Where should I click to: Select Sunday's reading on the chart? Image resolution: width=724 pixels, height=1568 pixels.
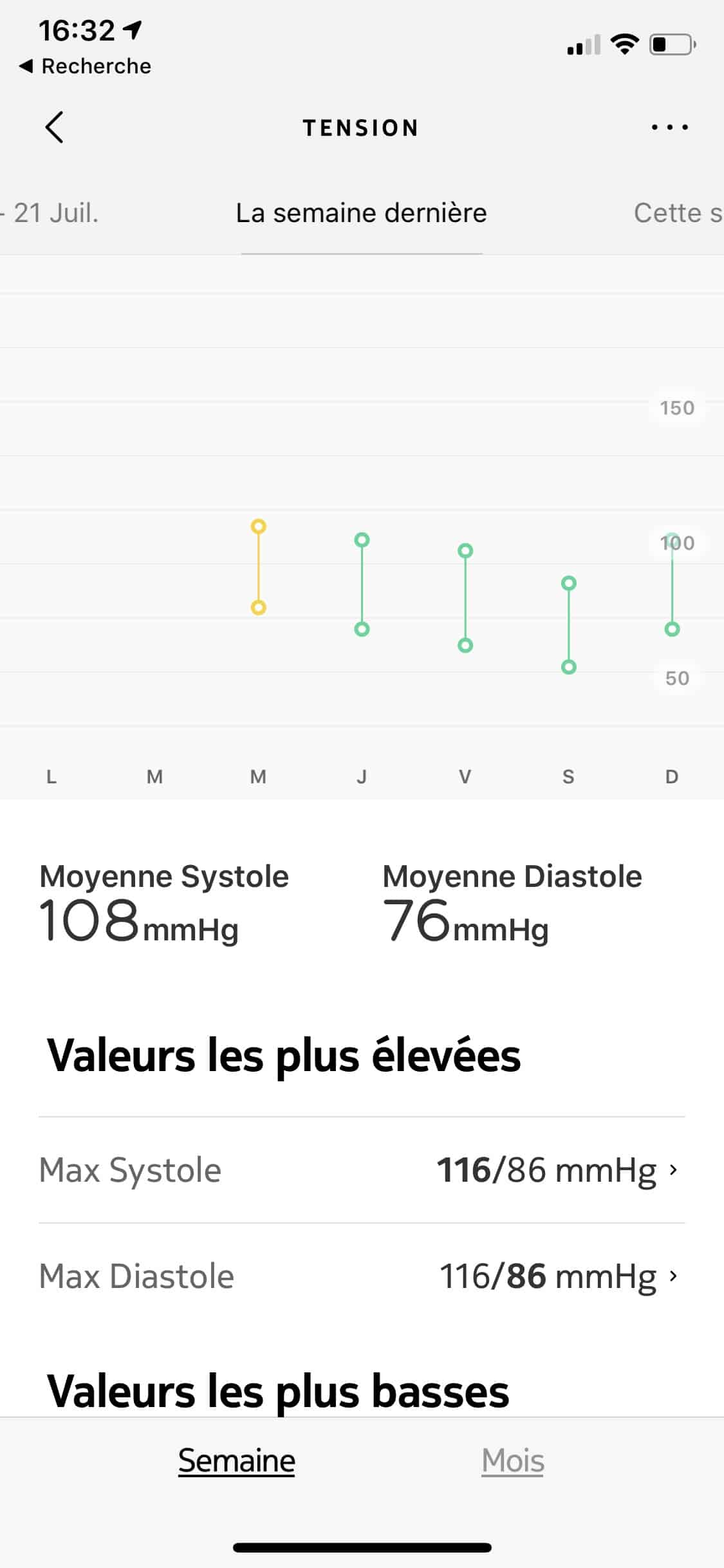click(671, 584)
